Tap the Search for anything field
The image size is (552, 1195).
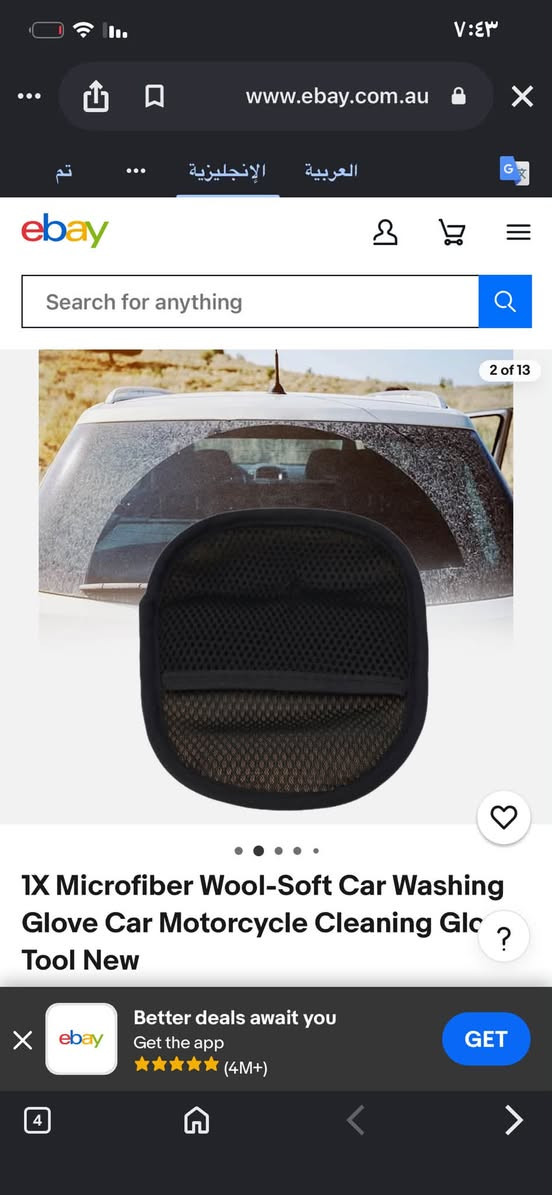coord(250,302)
